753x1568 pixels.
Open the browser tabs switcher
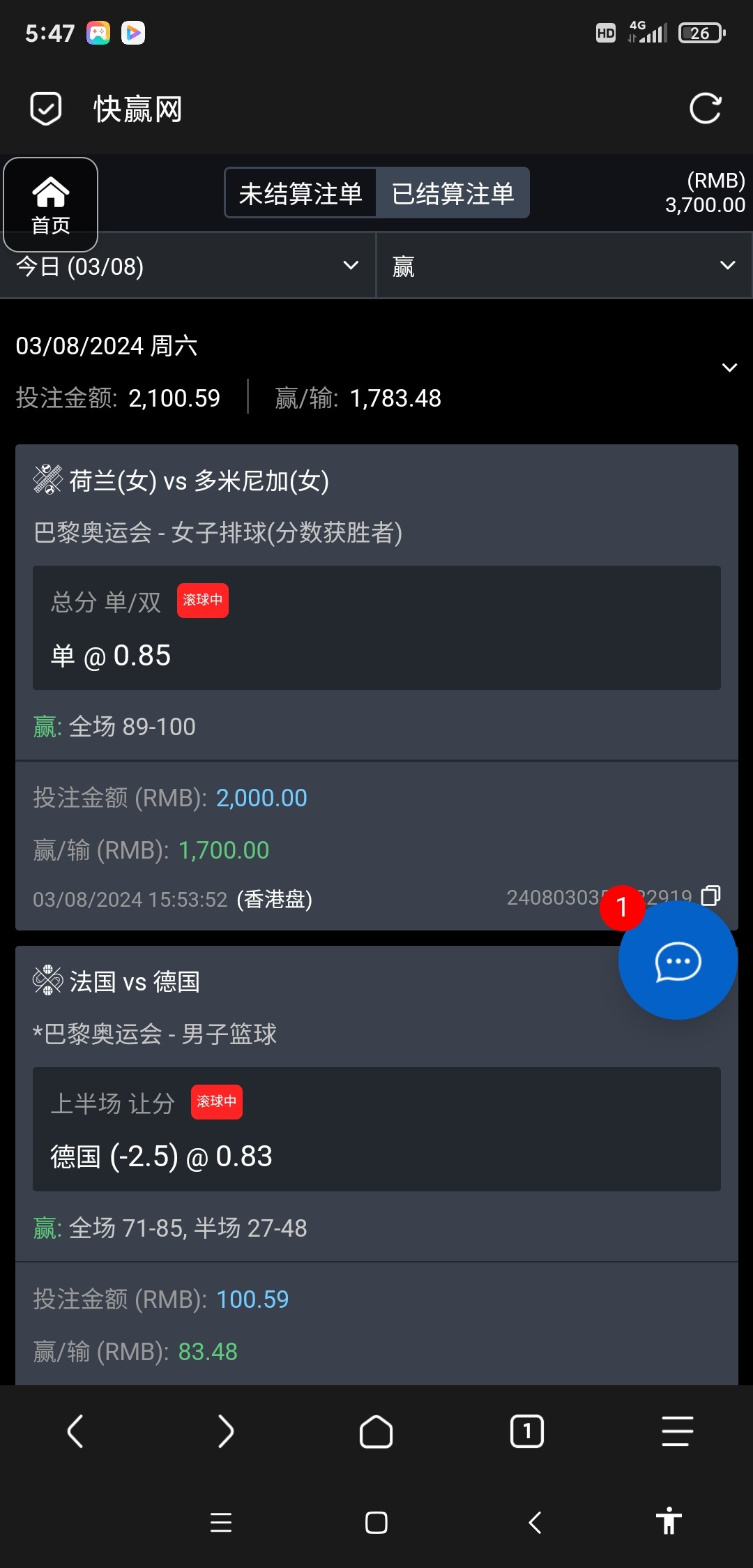pyautogui.click(x=526, y=1431)
